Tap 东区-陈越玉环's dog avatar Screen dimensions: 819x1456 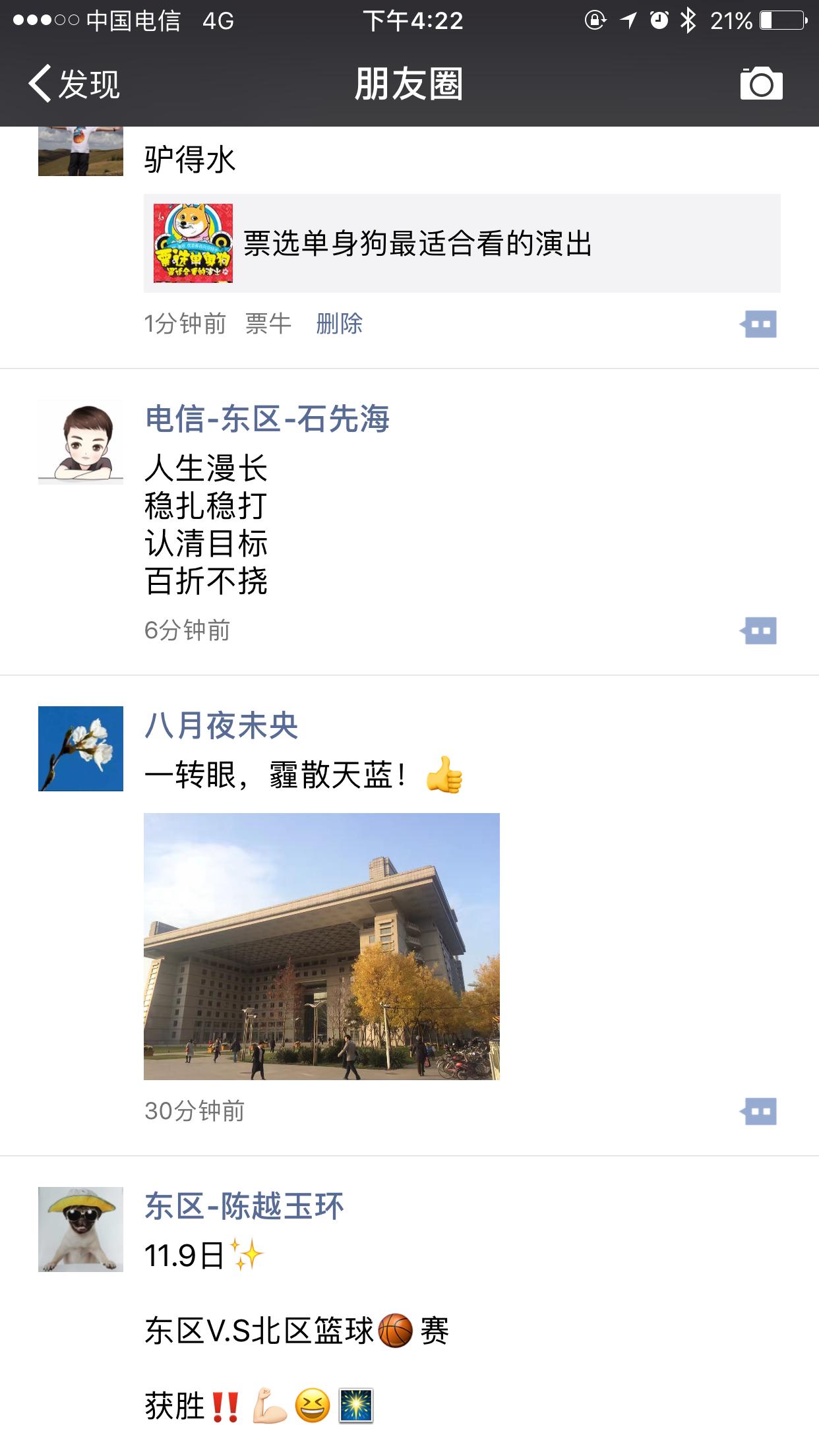click(80, 1229)
